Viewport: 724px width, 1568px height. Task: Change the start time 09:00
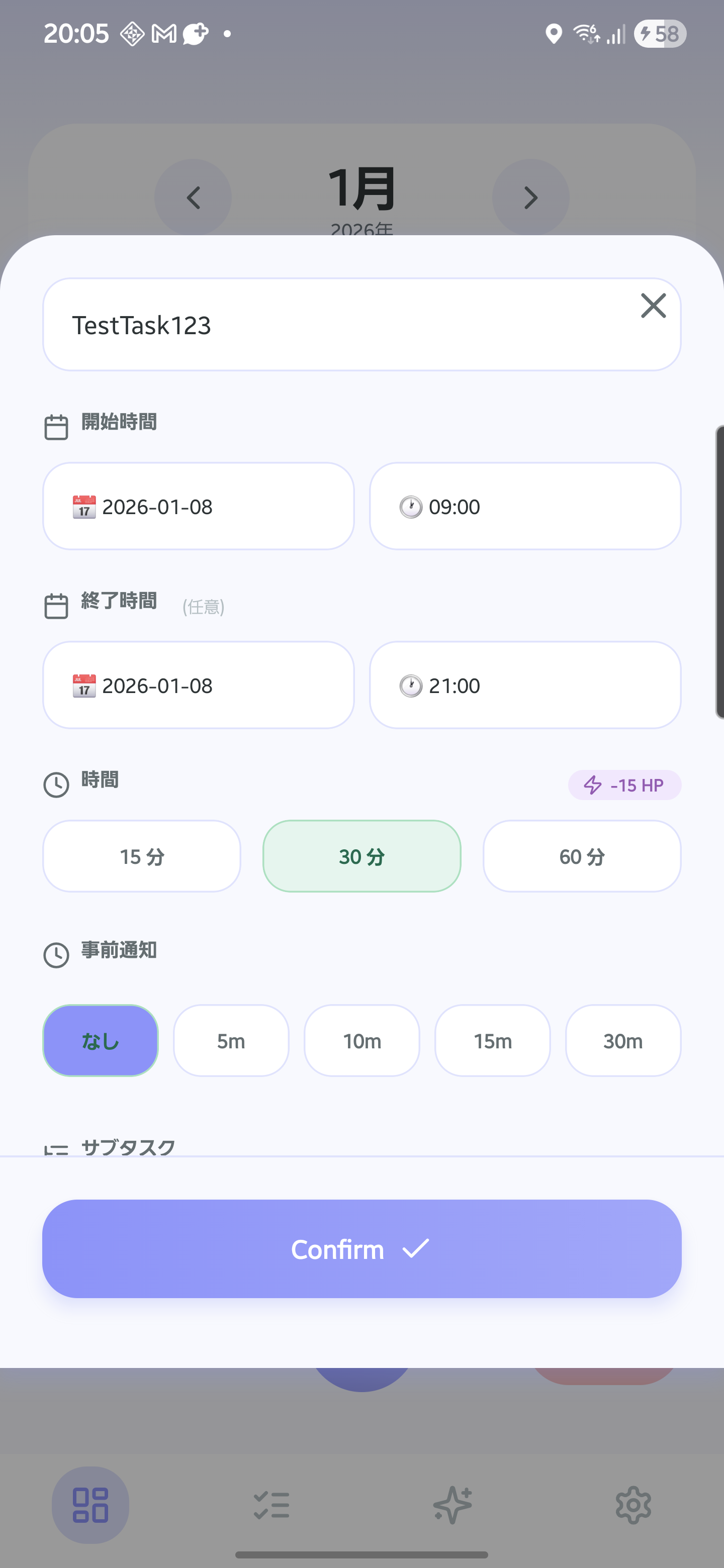(524, 507)
